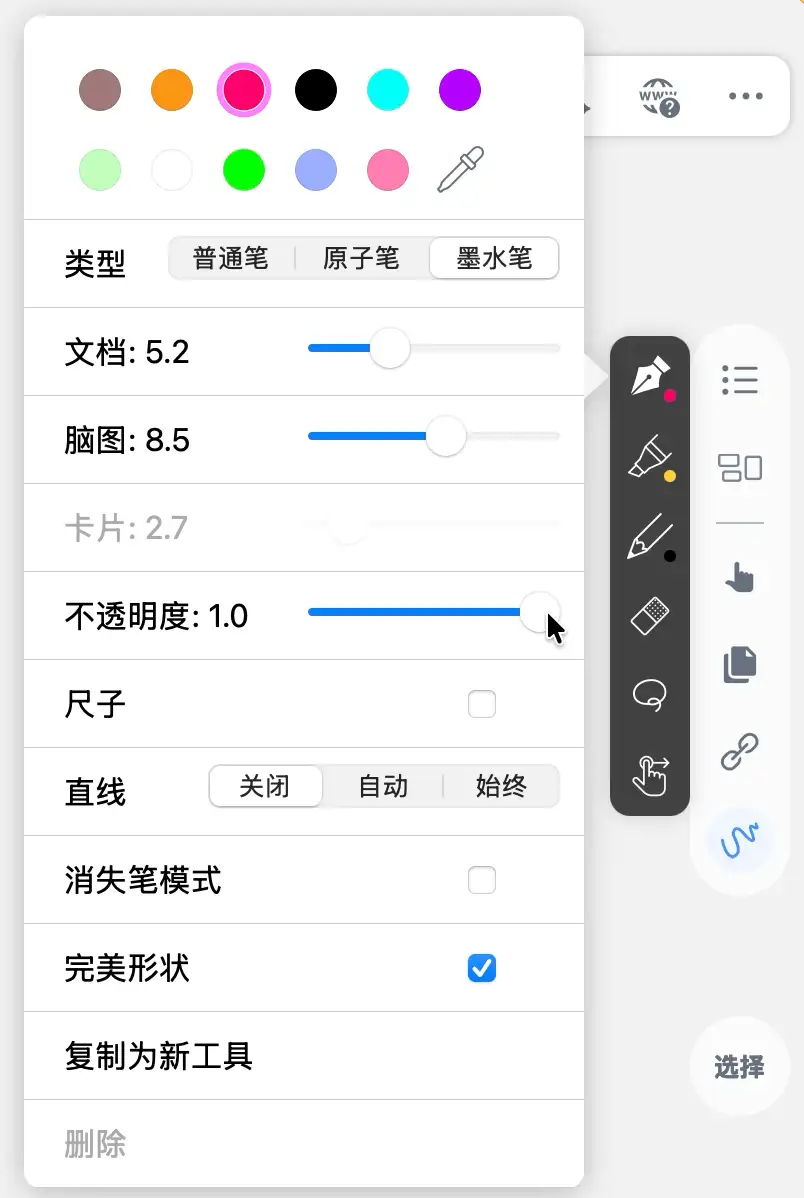The height and width of the screenshot is (1198, 804).
Task: Select the lasso tool
Action: point(650,695)
